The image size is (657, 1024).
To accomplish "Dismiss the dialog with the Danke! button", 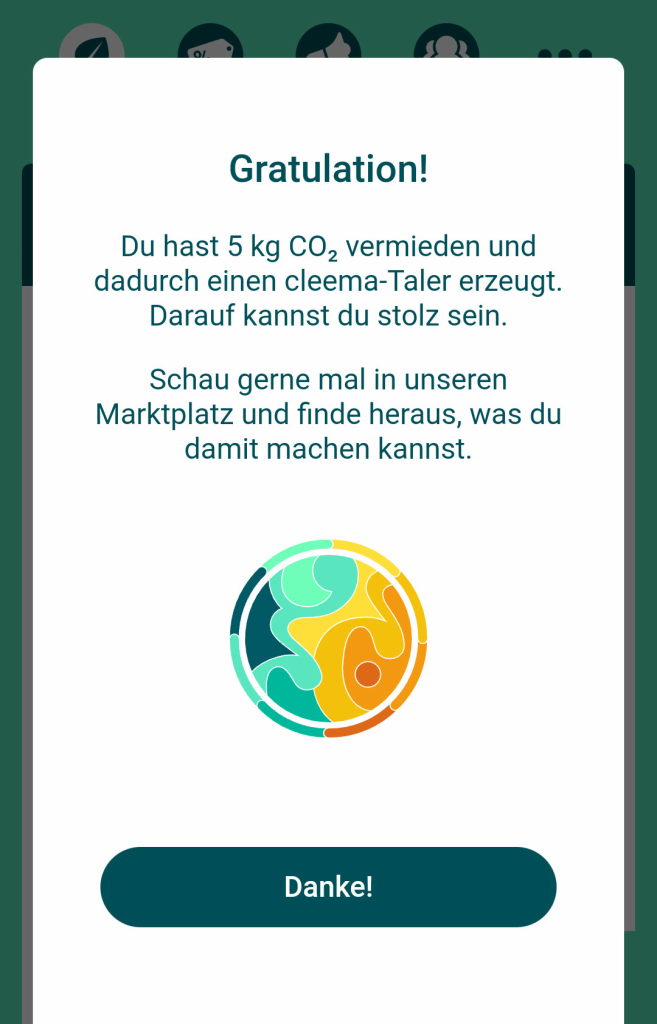I will point(328,887).
